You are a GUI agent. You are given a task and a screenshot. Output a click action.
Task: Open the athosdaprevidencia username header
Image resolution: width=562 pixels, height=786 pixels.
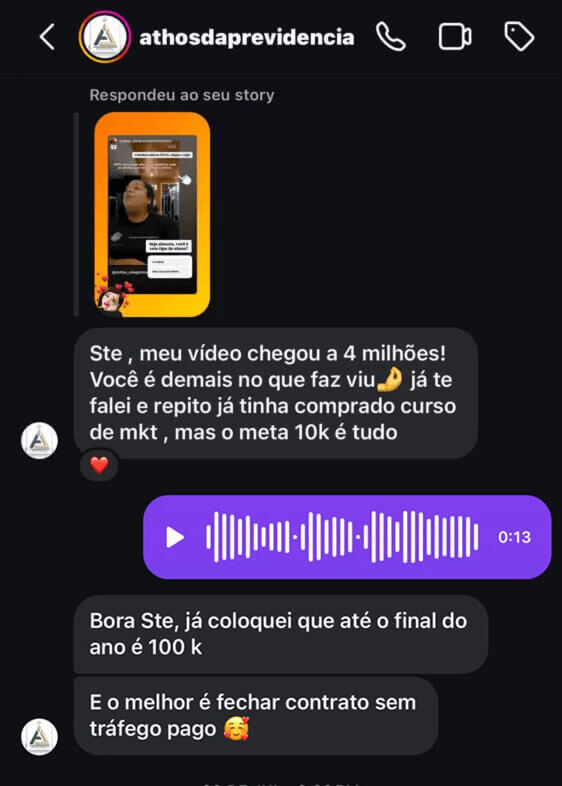tap(247, 38)
